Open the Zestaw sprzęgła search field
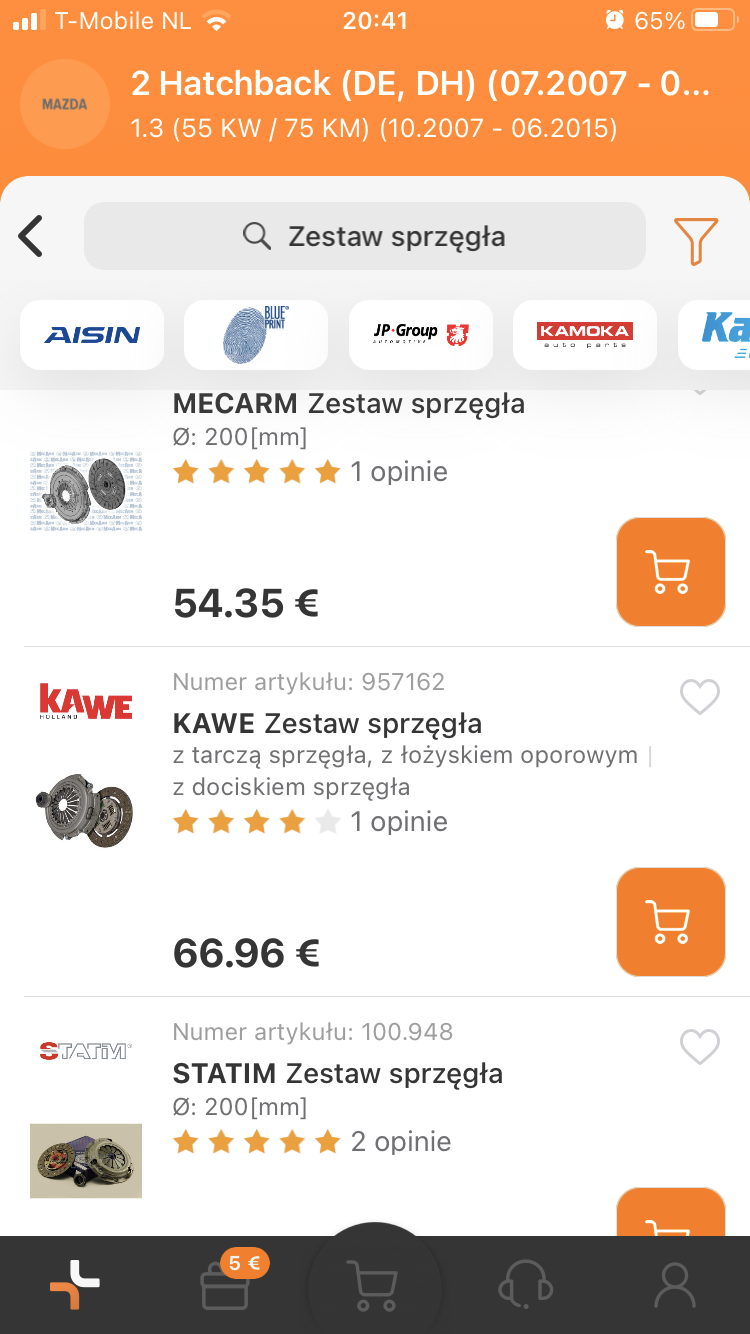 click(365, 237)
